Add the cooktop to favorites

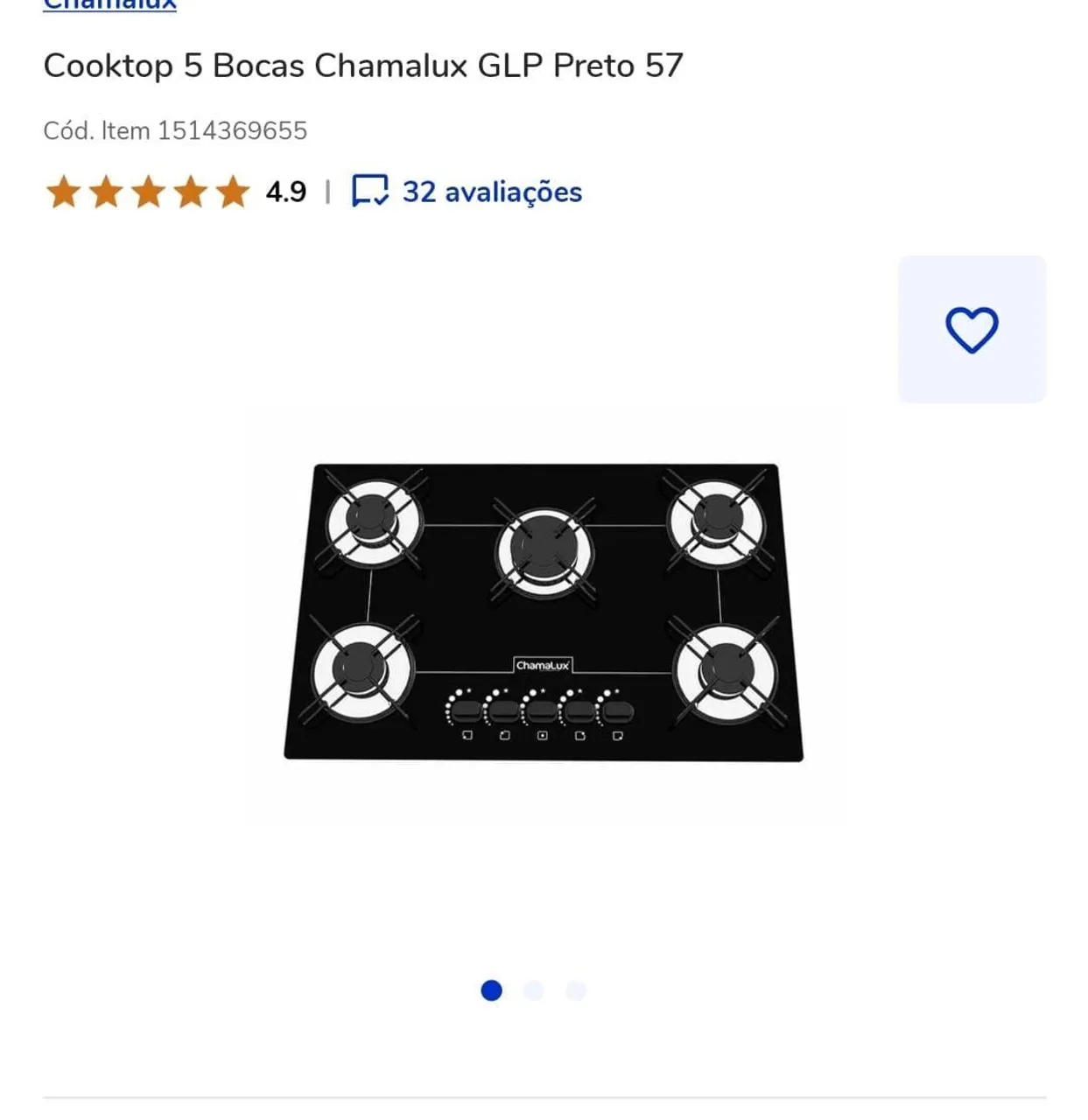[972, 329]
